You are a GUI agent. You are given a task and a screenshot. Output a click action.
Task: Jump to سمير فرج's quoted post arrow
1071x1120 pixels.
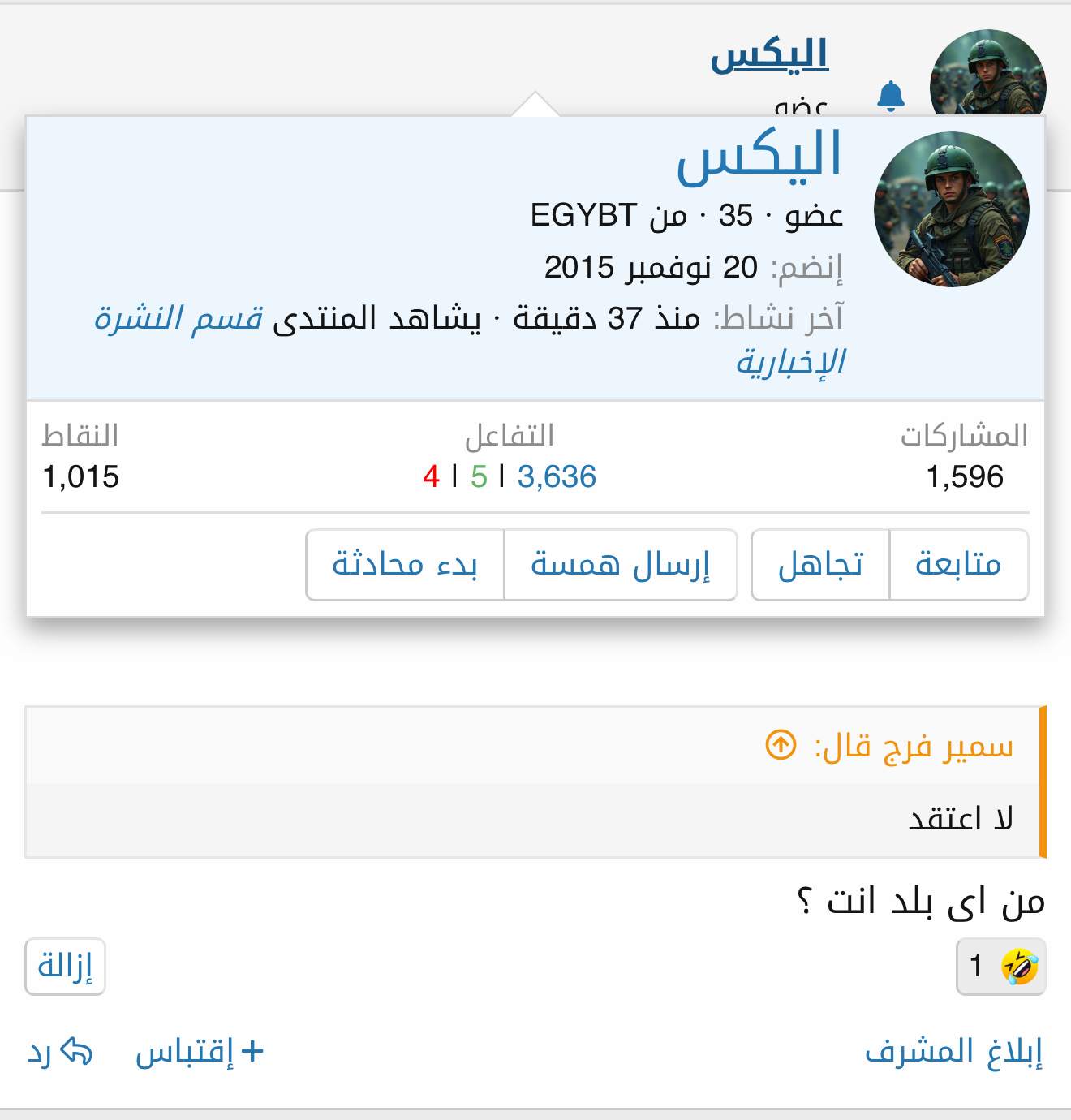coord(781,744)
